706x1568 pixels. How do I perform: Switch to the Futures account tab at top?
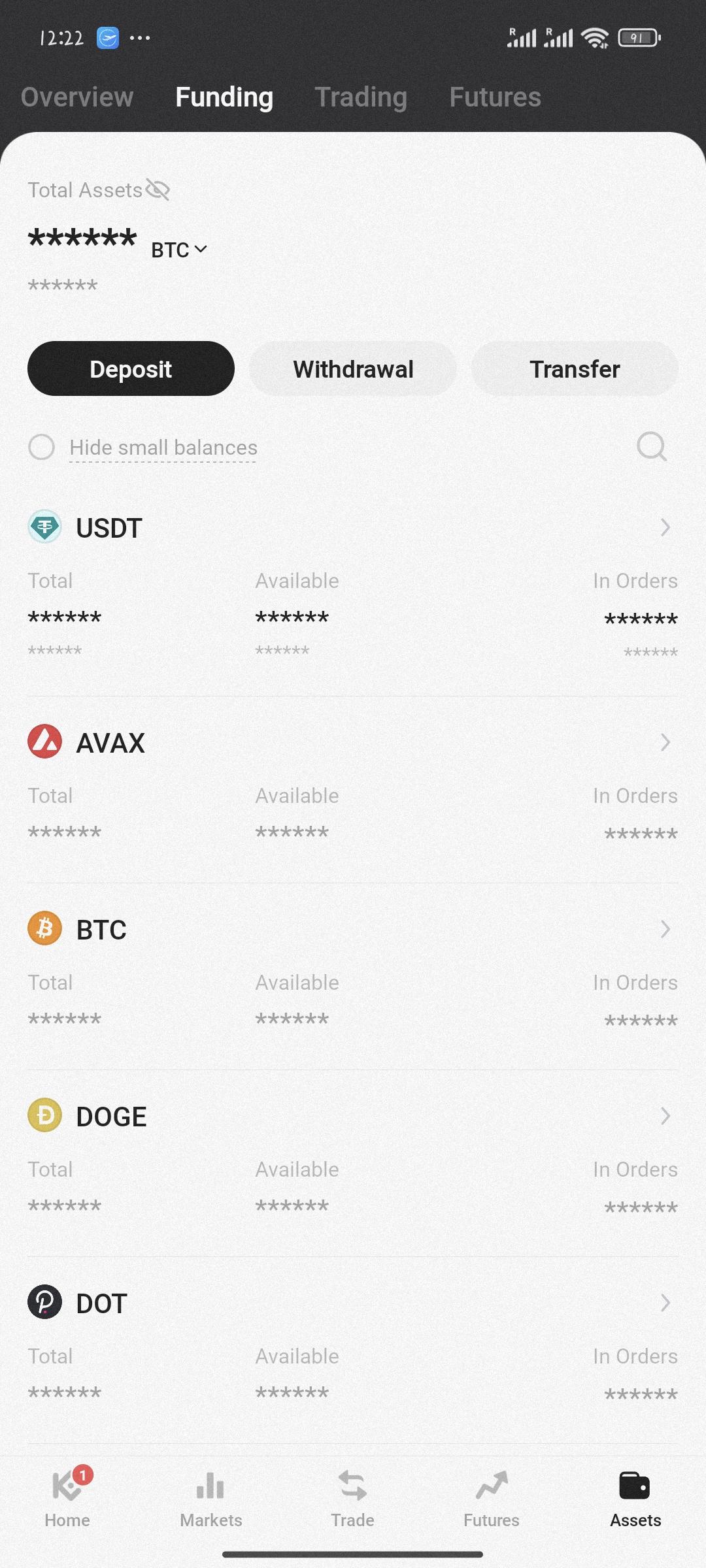pyautogui.click(x=495, y=97)
